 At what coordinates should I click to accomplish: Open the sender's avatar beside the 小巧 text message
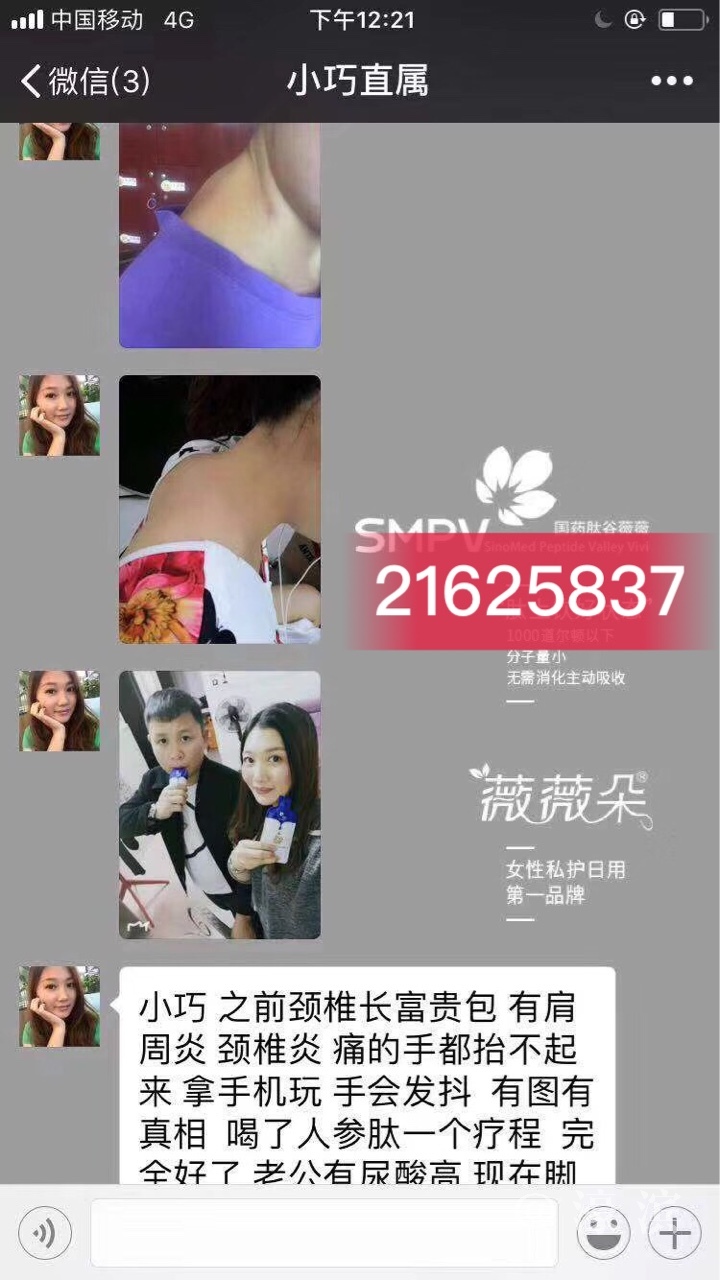(x=60, y=1006)
